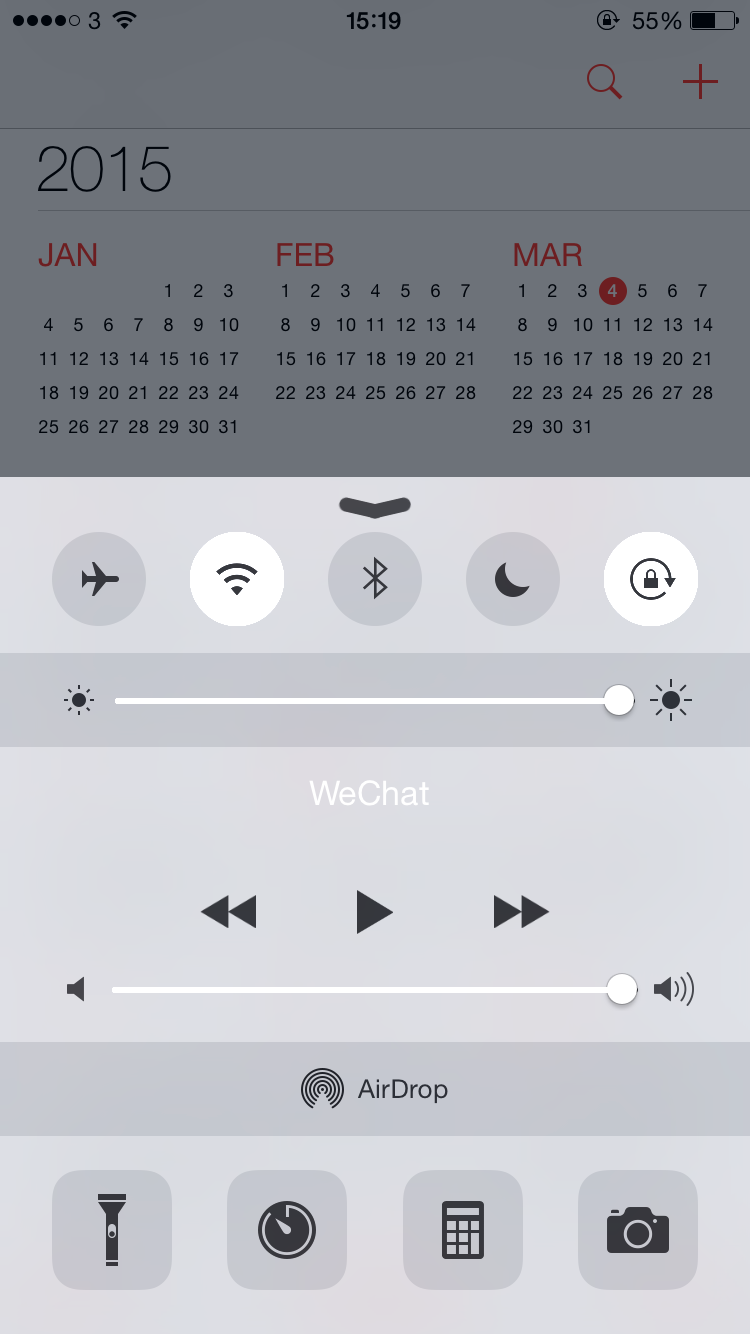Turn on the flashlight
This screenshot has height=1334, width=750.
tap(112, 1230)
